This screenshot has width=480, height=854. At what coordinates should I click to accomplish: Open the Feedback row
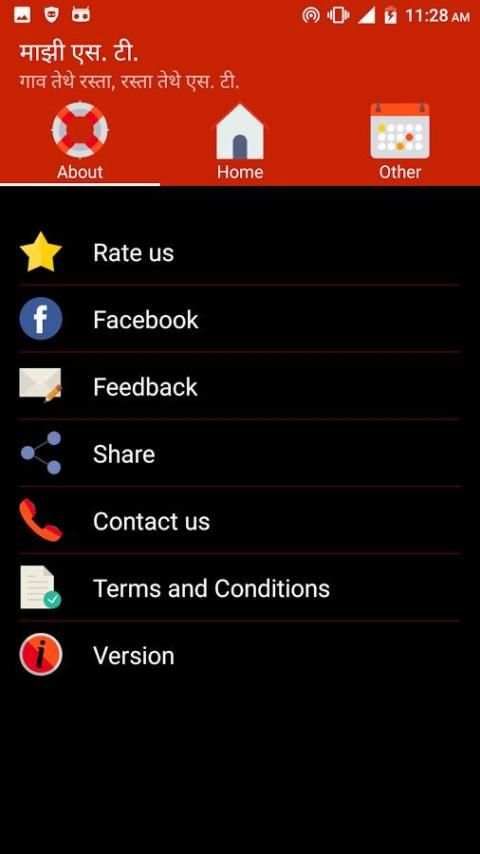click(x=240, y=386)
